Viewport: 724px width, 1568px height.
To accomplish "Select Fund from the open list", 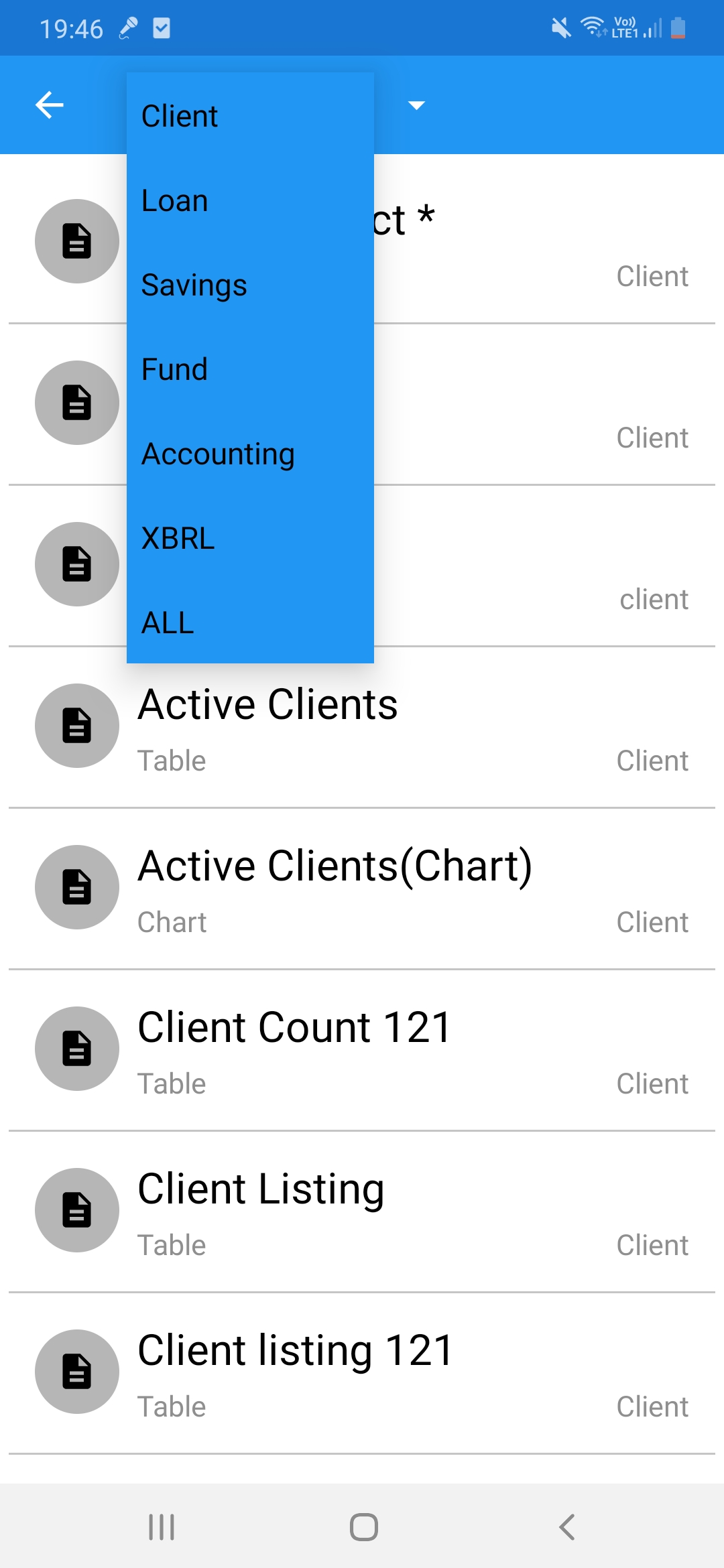I will tap(174, 369).
